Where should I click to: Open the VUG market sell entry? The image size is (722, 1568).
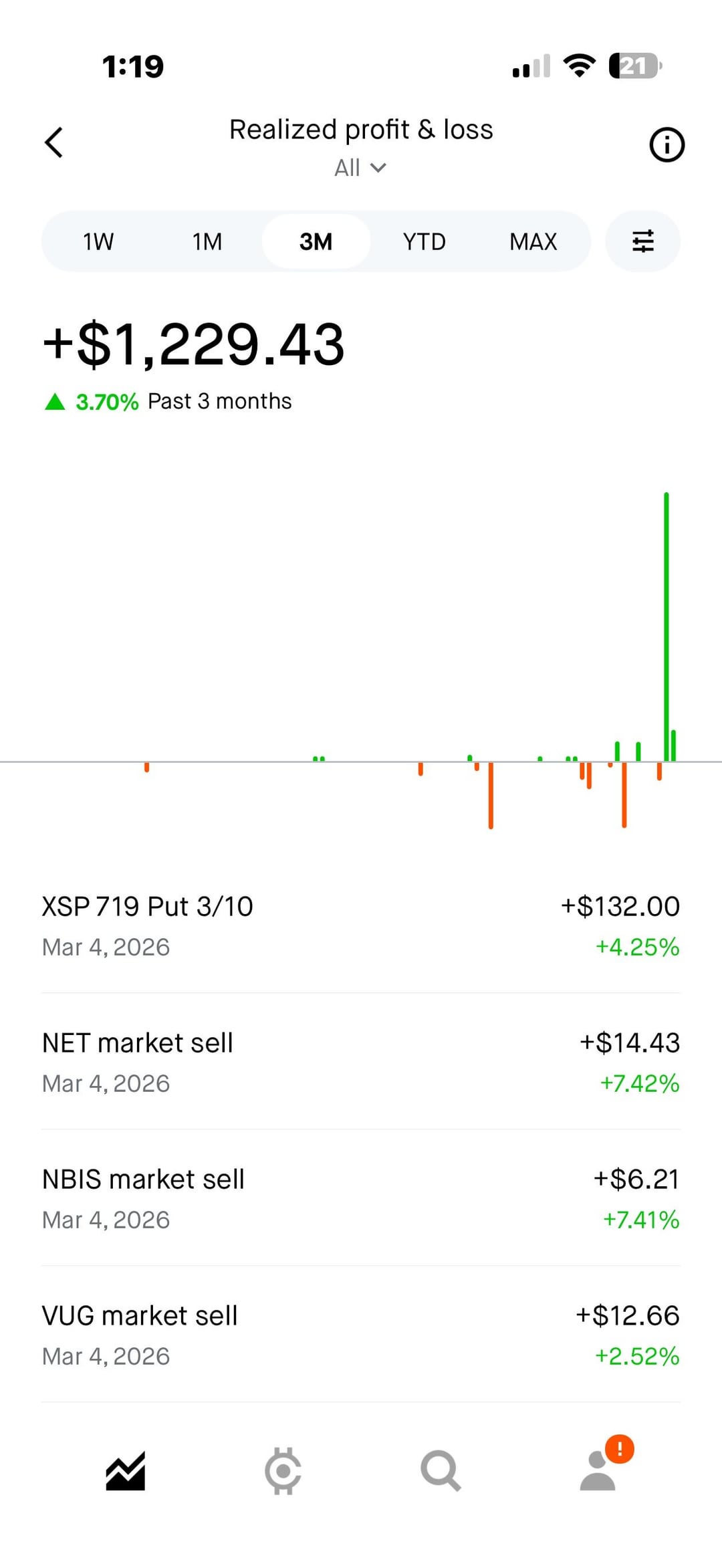click(360, 1335)
